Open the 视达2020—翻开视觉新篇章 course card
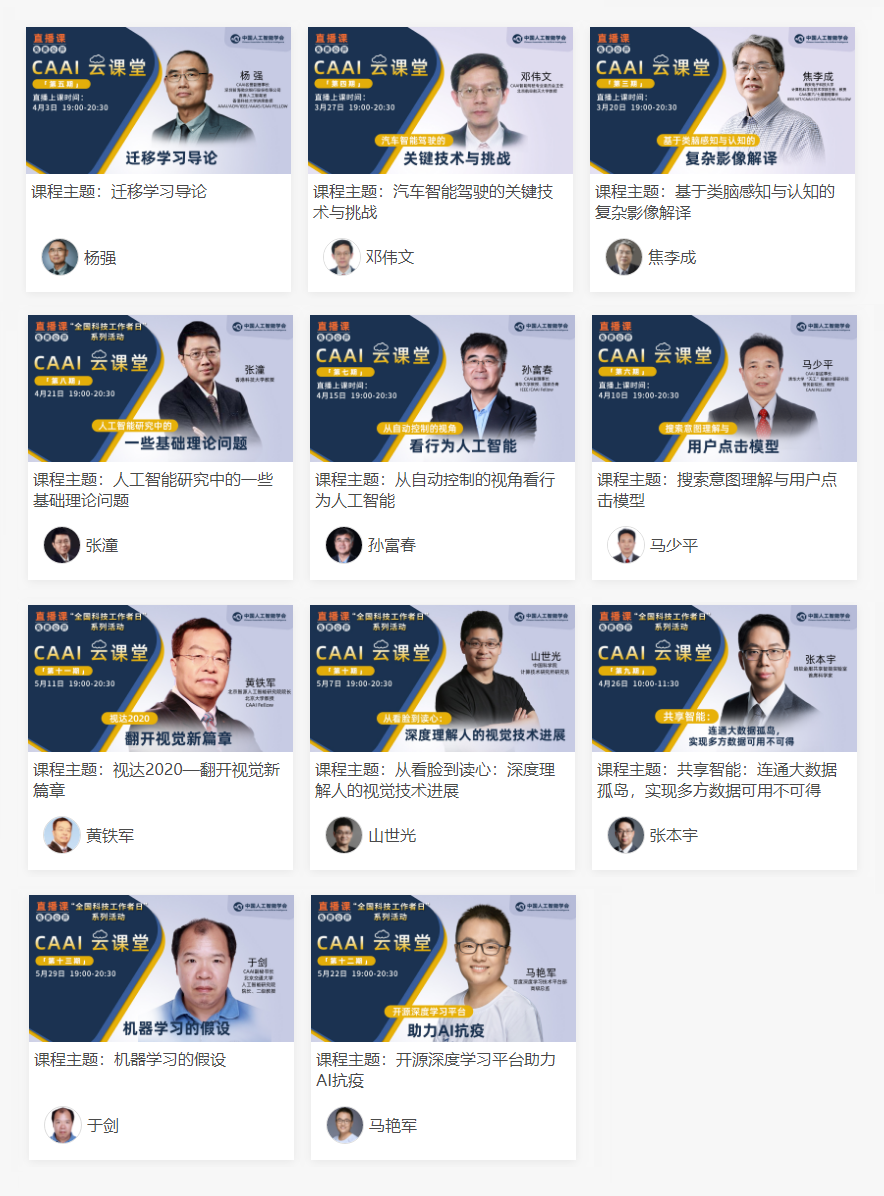Screen dimensions: 884x1196 pyautogui.click(x=160, y=678)
